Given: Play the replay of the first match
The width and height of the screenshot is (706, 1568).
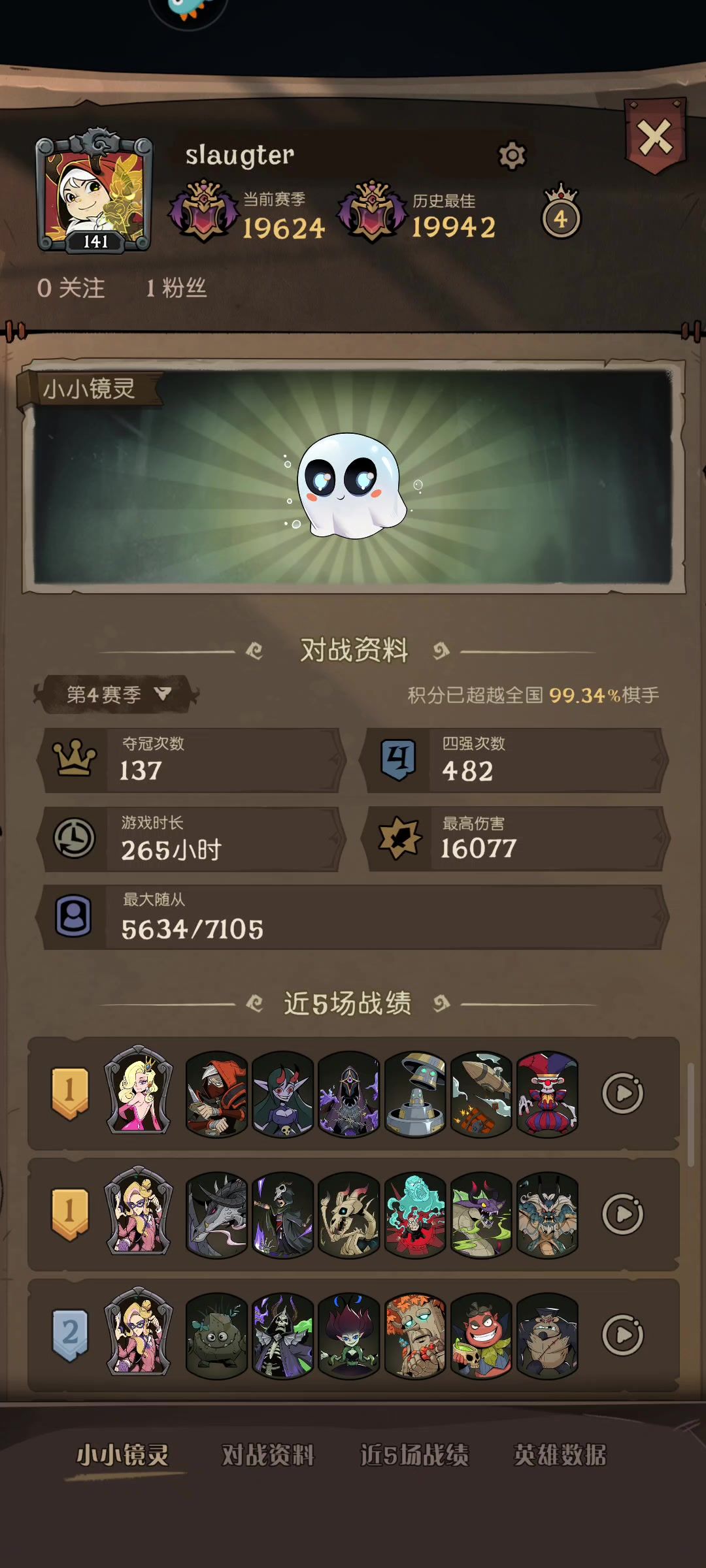Looking at the screenshot, I should [x=622, y=1092].
